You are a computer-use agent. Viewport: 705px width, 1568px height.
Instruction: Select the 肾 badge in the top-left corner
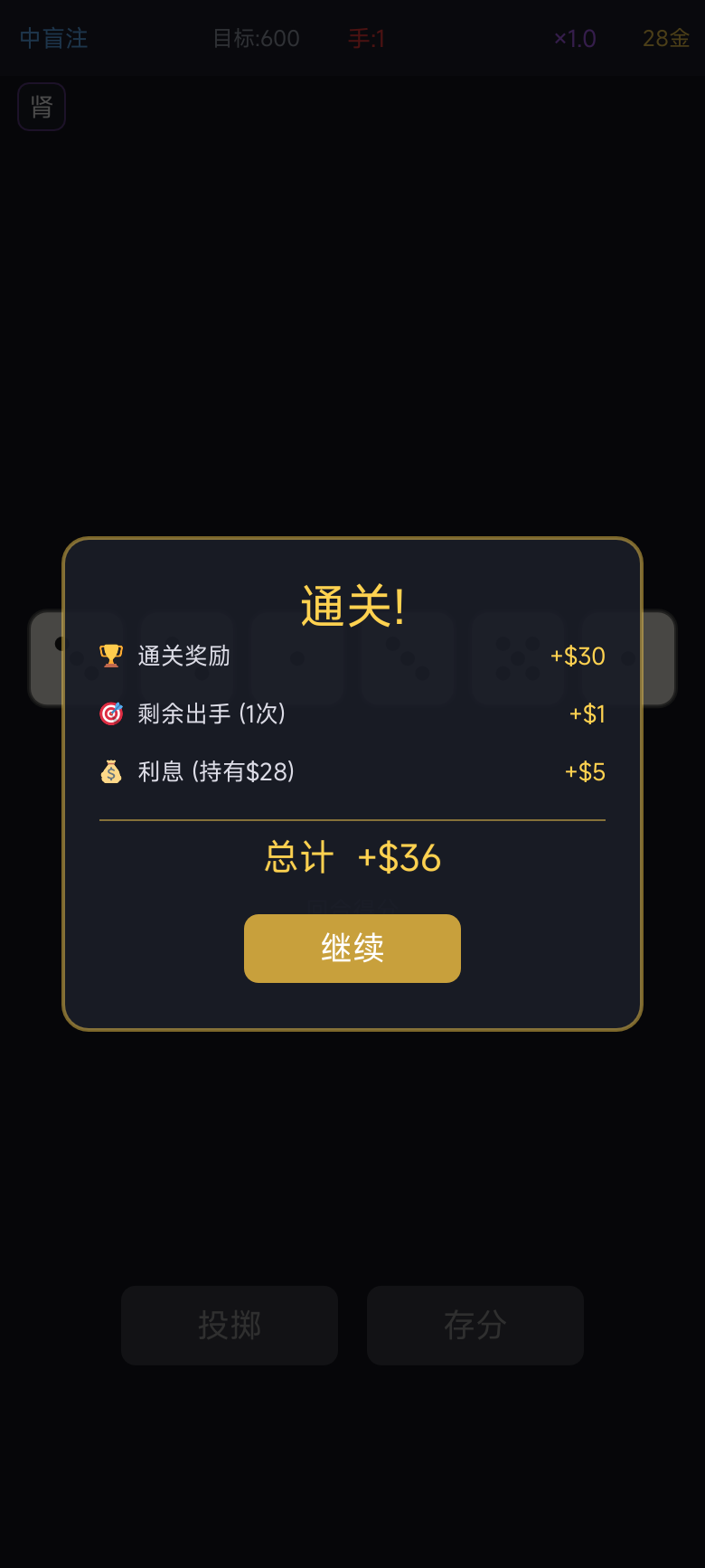coord(41,107)
